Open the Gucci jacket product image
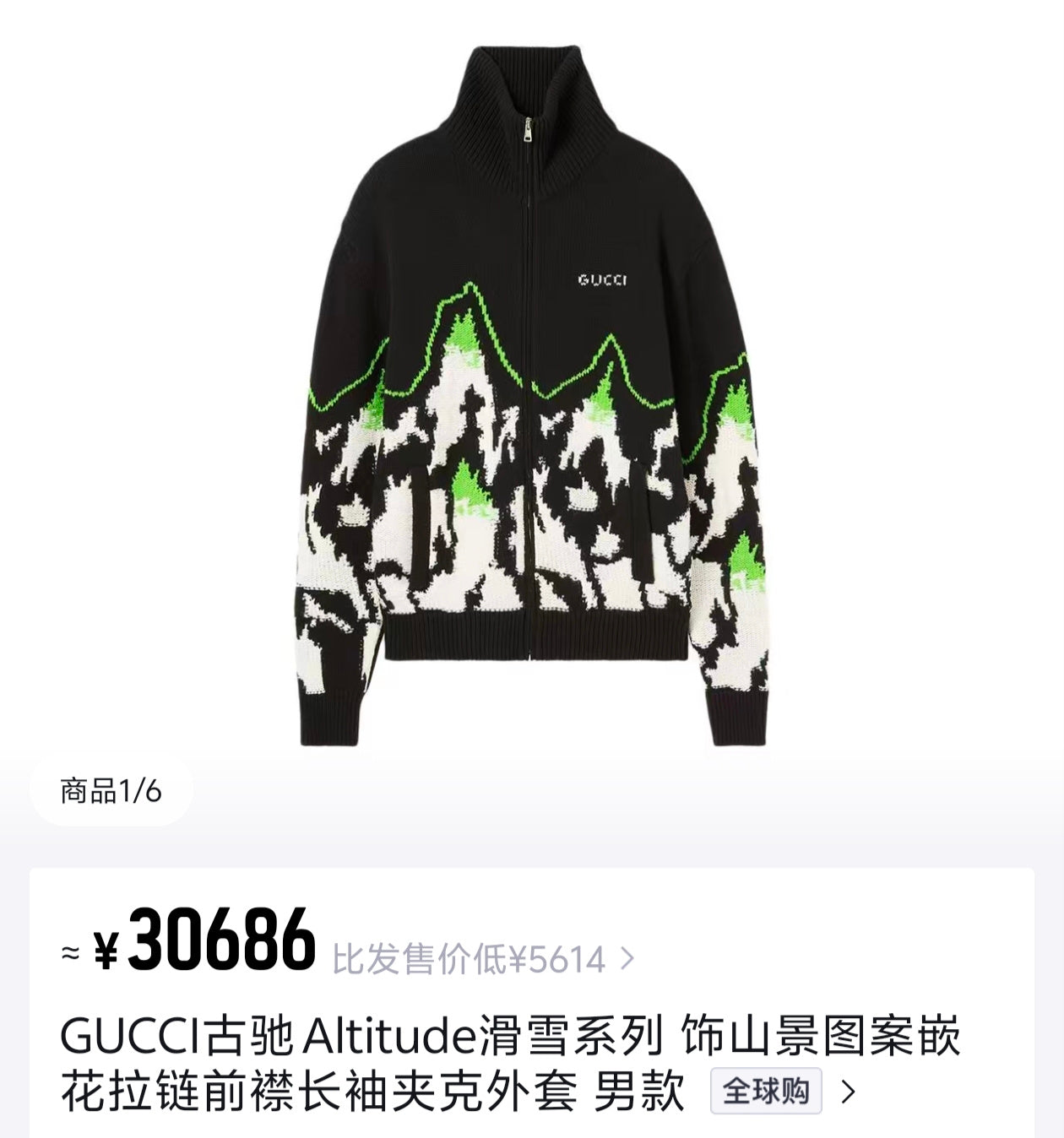The image size is (1064, 1138). click(530, 397)
